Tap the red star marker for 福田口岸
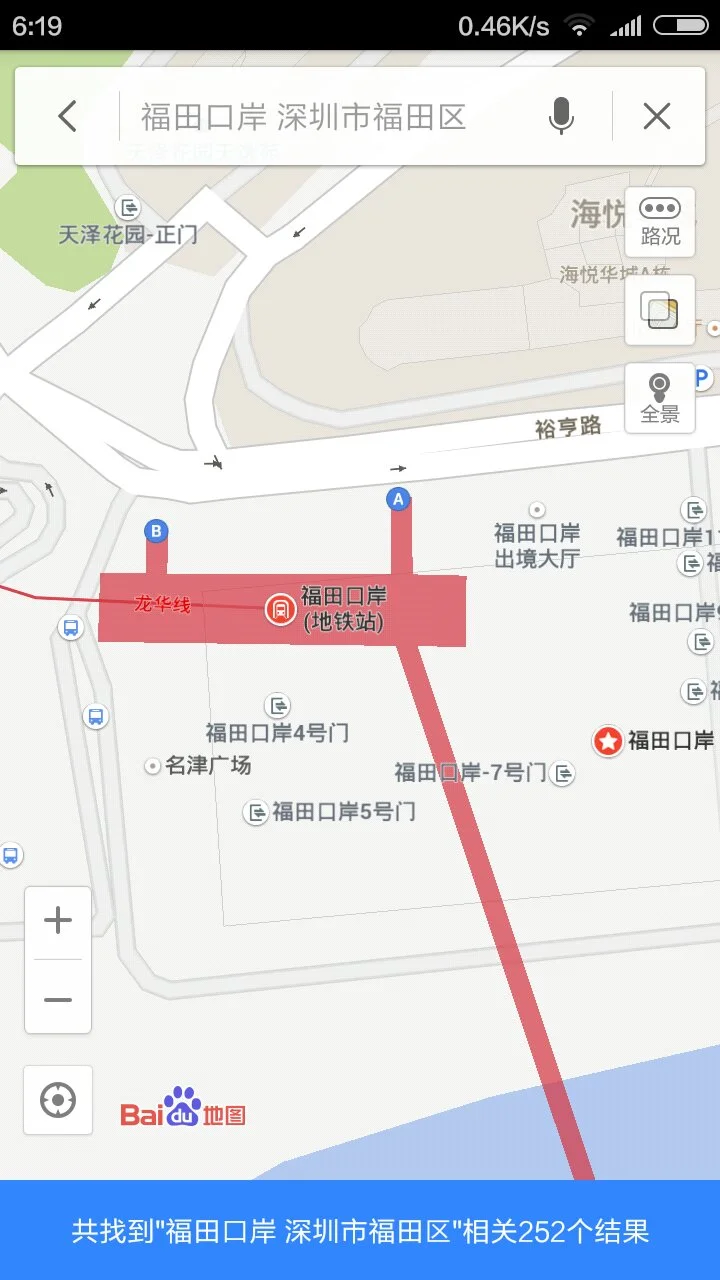Image resolution: width=720 pixels, height=1280 pixels. (x=607, y=741)
